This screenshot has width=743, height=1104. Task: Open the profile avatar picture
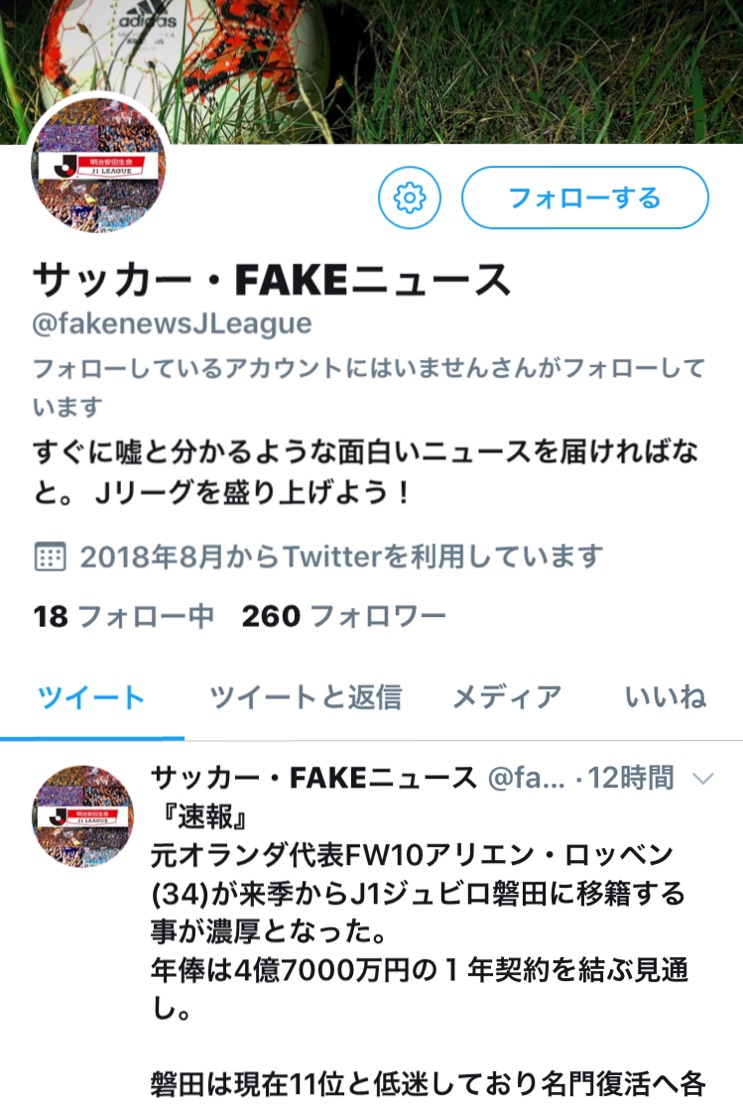(99, 166)
